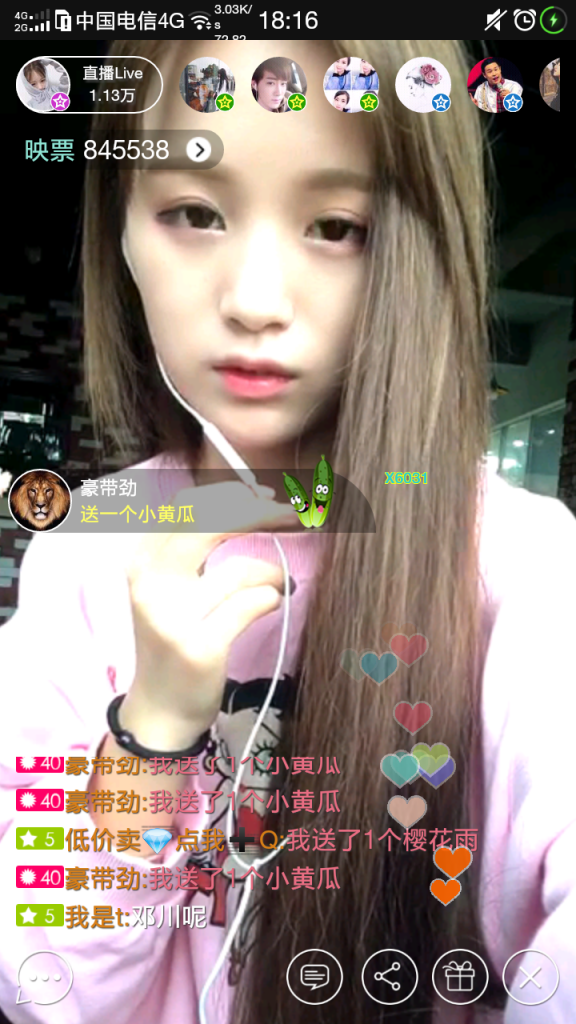Image resolution: width=576 pixels, height=1024 pixels.
Task: Open first viewer avatar in audience list
Action: click(207, 85)
